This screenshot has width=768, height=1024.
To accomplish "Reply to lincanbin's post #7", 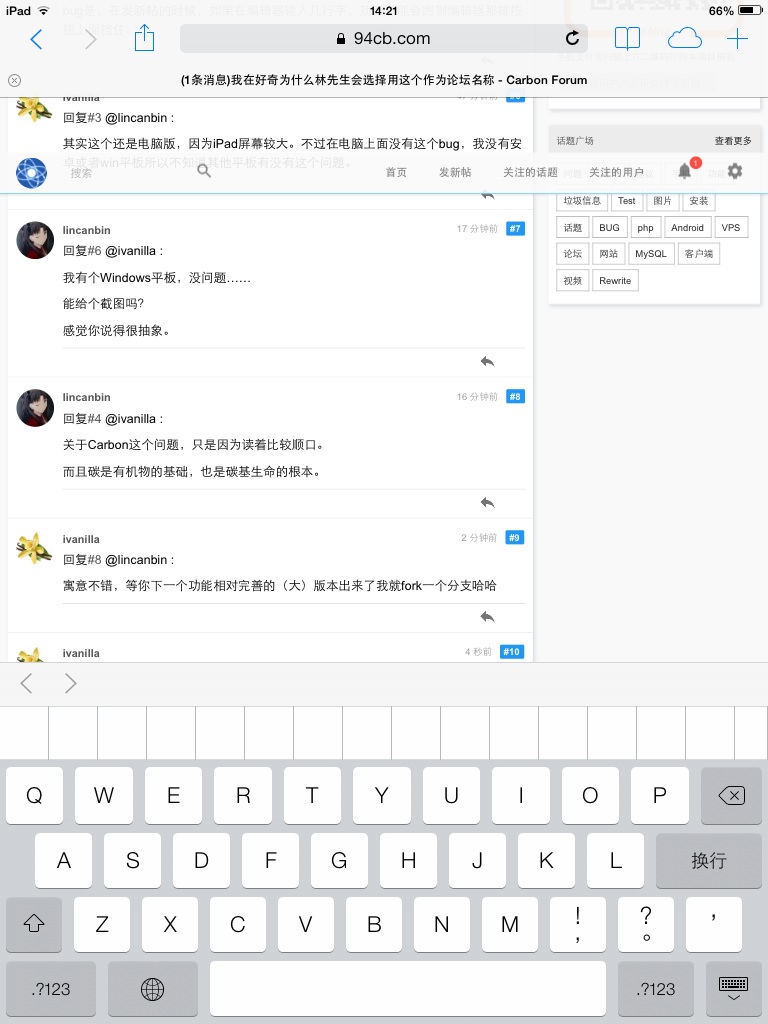I will (487, 361).
